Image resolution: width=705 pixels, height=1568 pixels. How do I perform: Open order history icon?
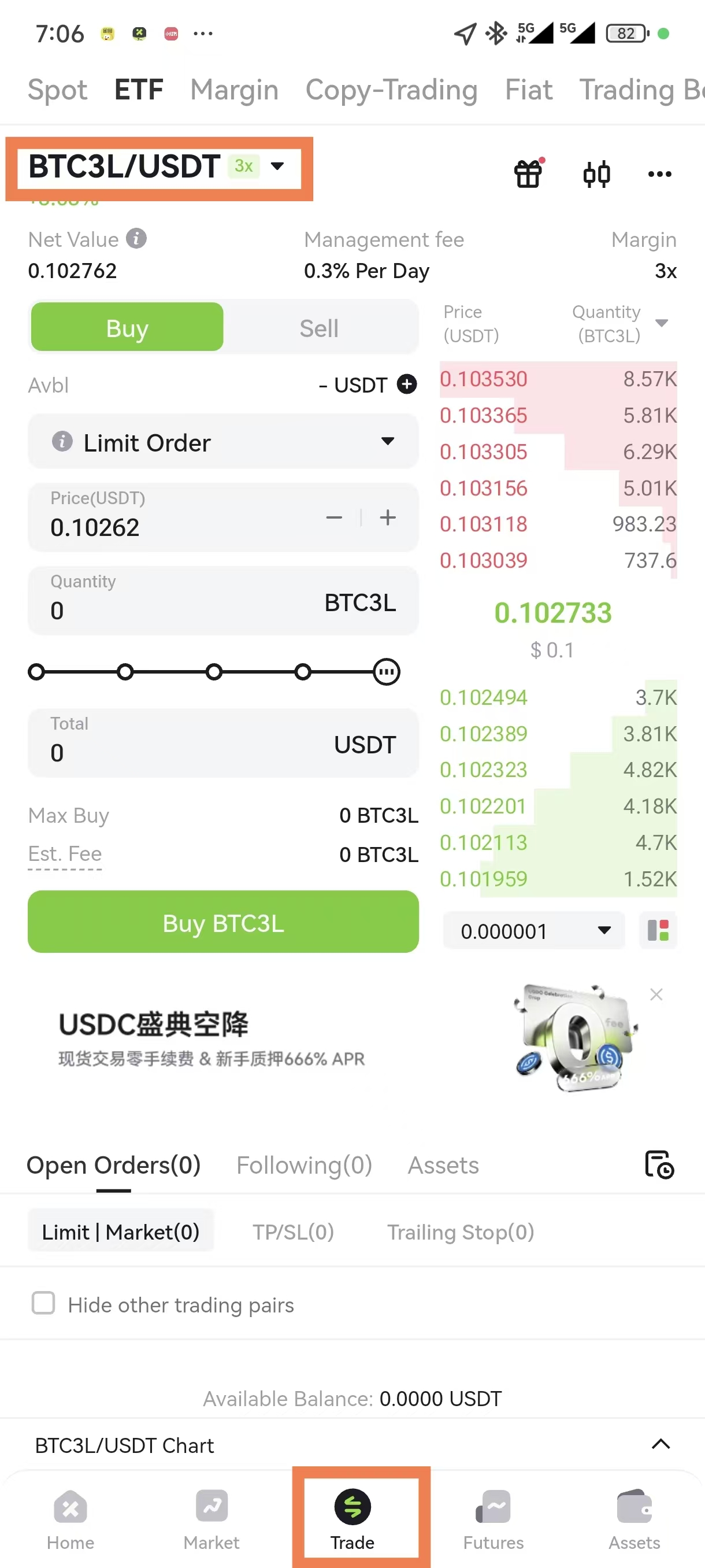(x=659, y=1164)
